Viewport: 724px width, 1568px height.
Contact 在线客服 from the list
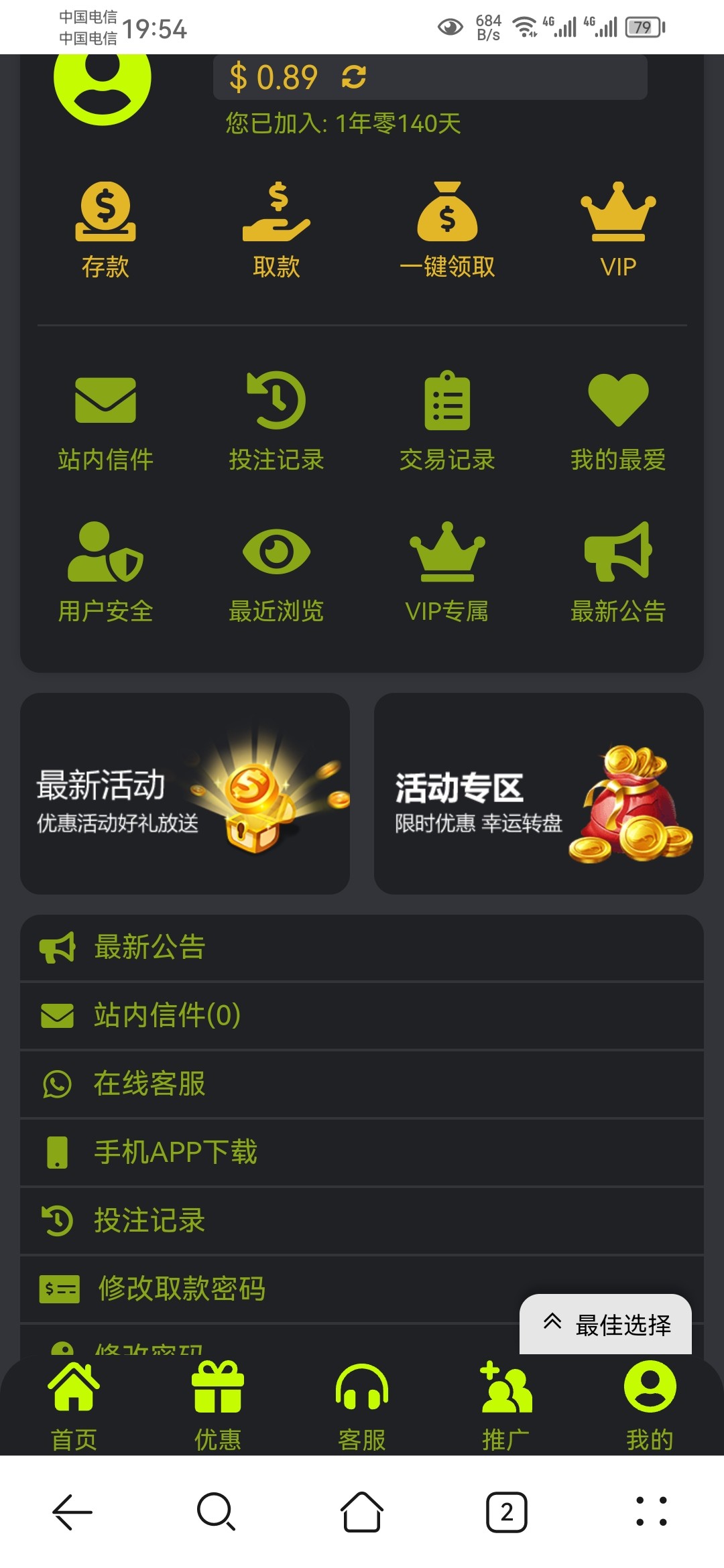(x=362, y=1084)
